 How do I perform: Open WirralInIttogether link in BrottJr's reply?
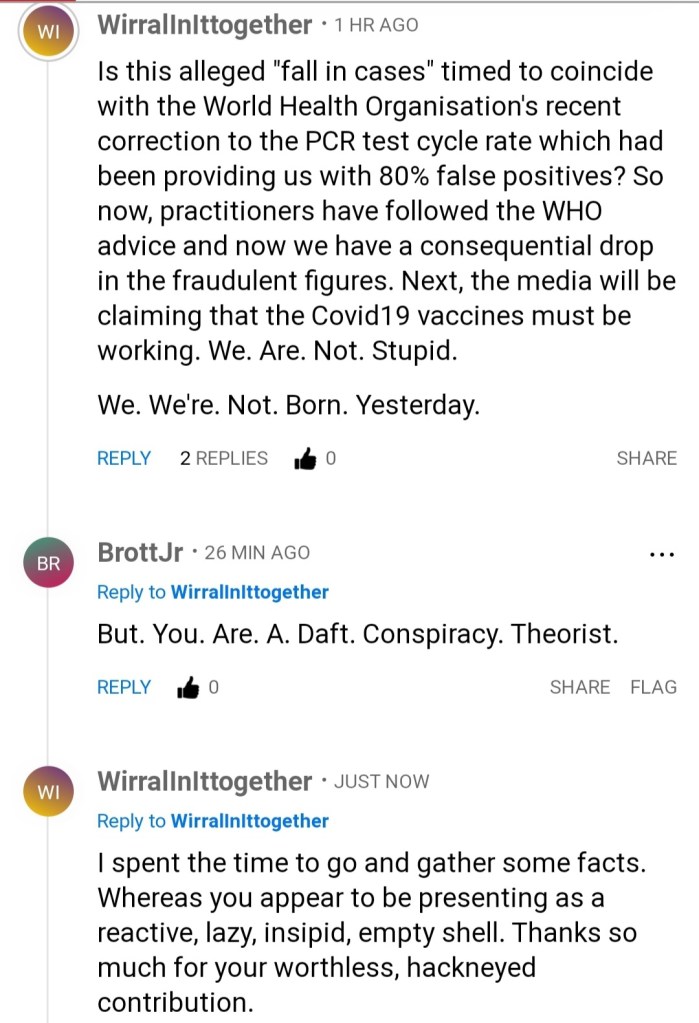pos(250,592)
